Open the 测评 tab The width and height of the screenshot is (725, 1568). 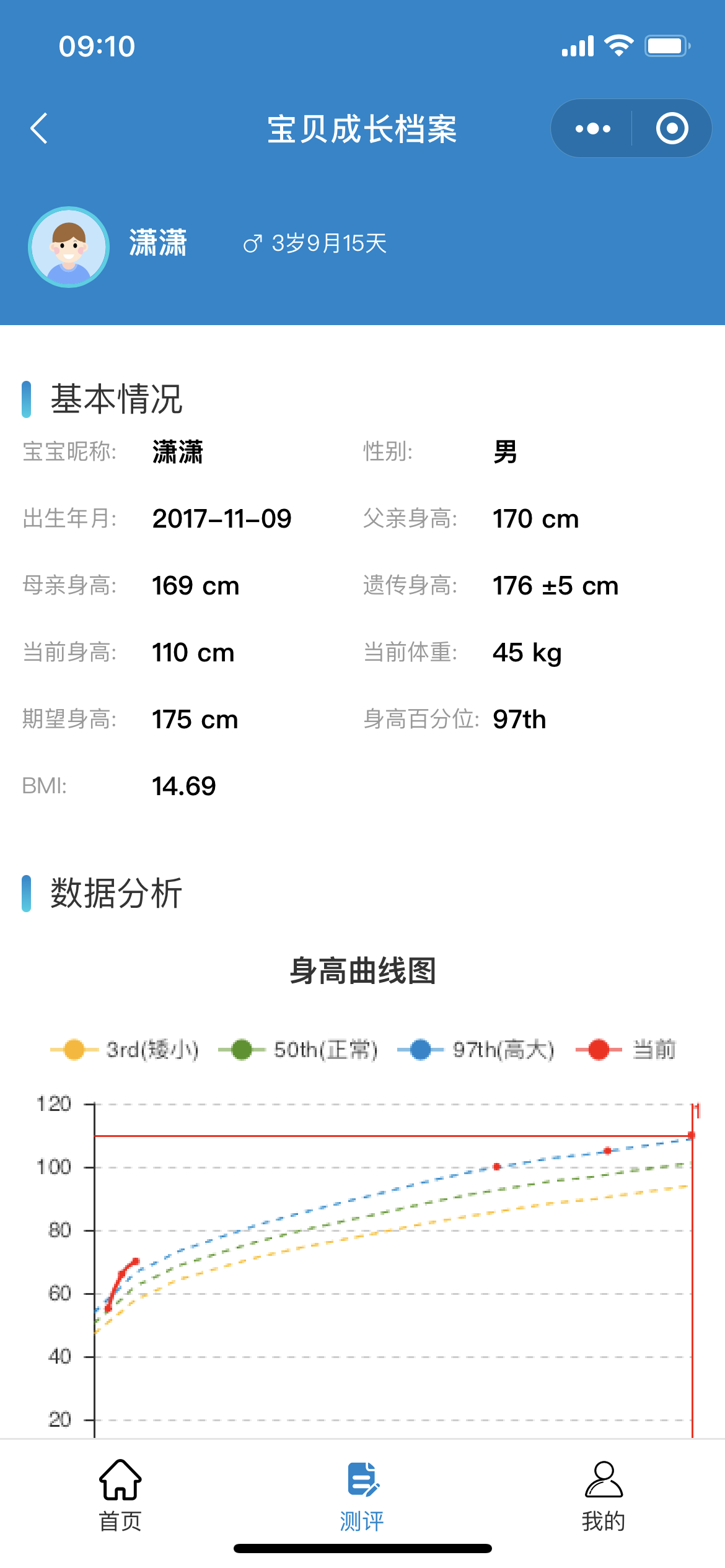[x=362, y=1494]
